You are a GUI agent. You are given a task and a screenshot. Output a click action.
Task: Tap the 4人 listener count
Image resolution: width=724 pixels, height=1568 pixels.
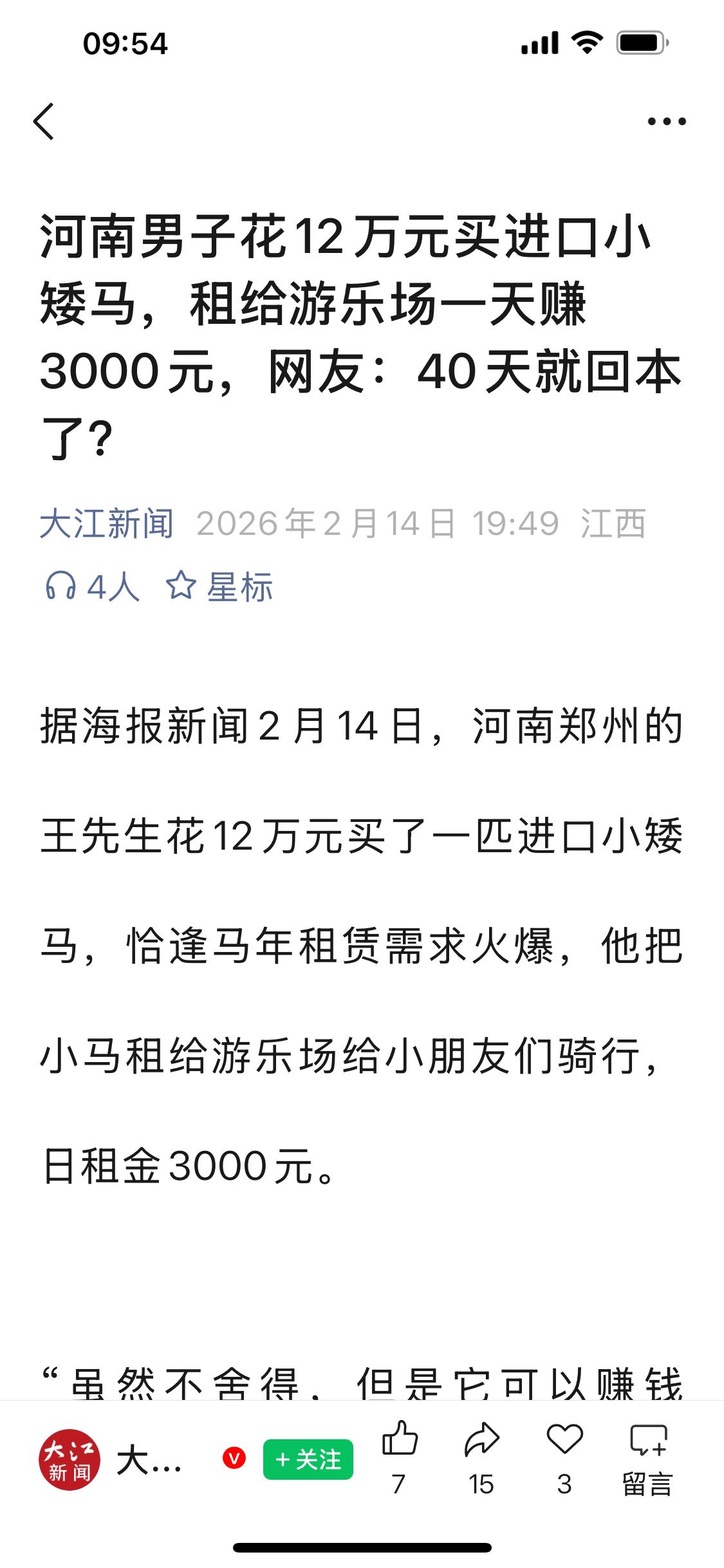point(113,587)
